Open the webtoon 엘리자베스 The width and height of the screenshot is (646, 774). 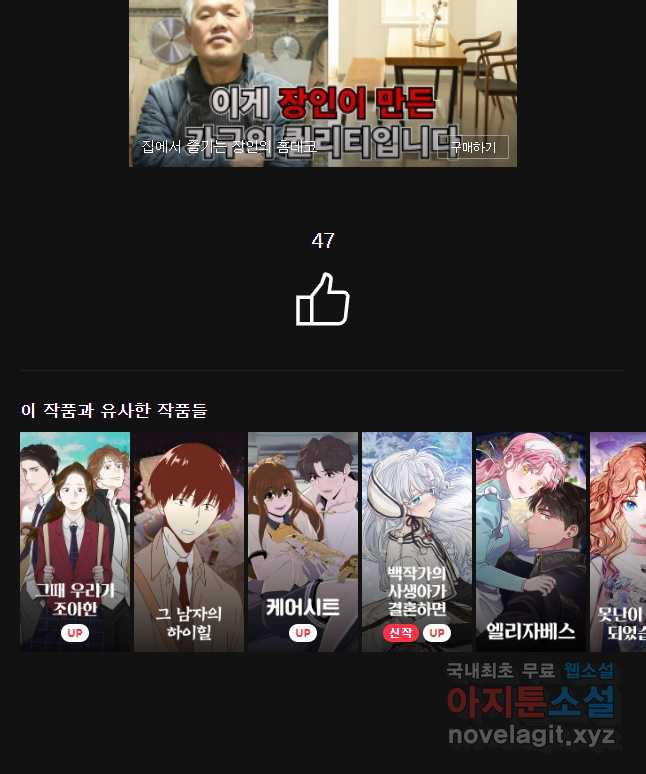tap(531, 541)
